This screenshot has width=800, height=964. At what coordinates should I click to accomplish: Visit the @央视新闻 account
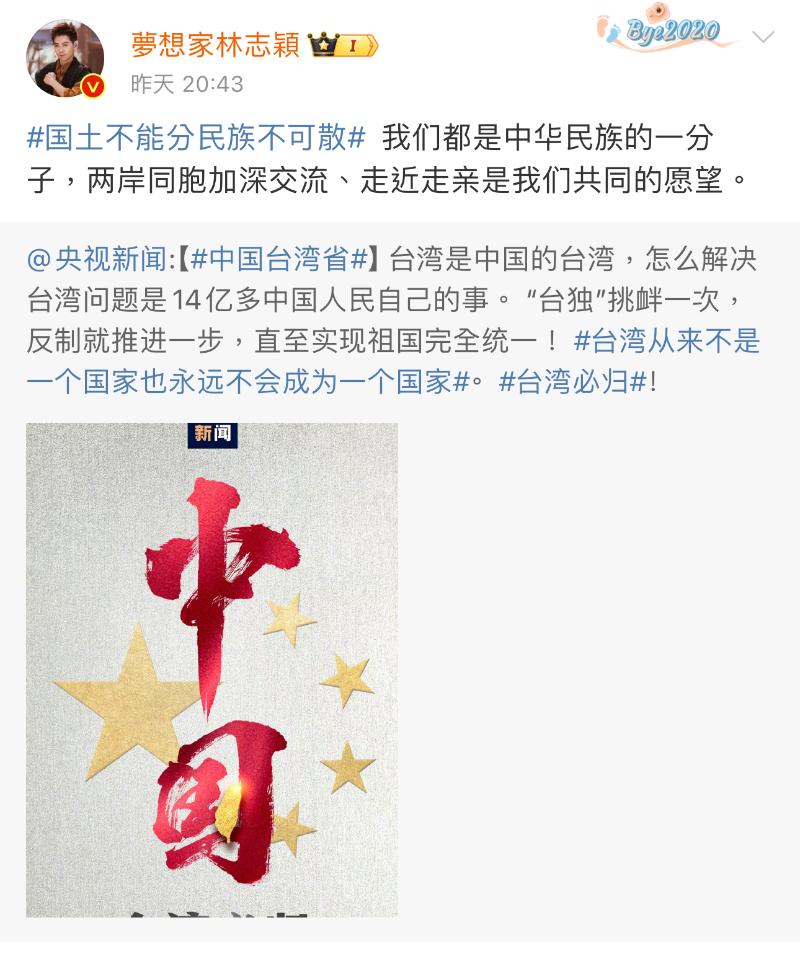coord(97,260)
